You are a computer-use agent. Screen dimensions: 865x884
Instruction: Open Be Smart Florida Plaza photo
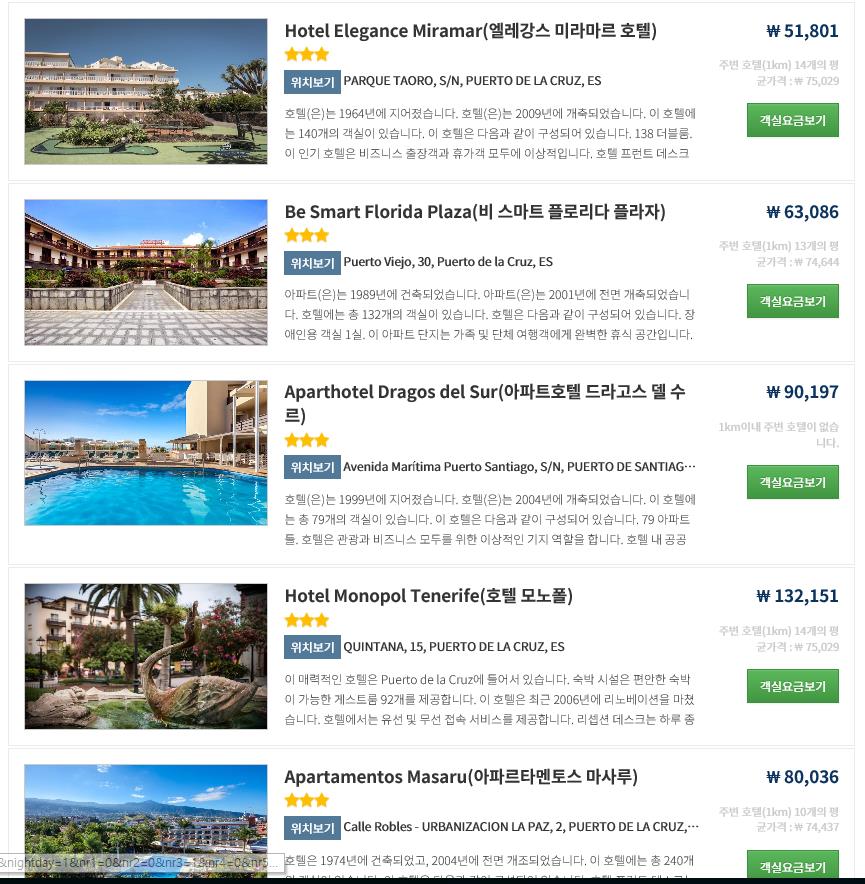click(x=146, y=272)
